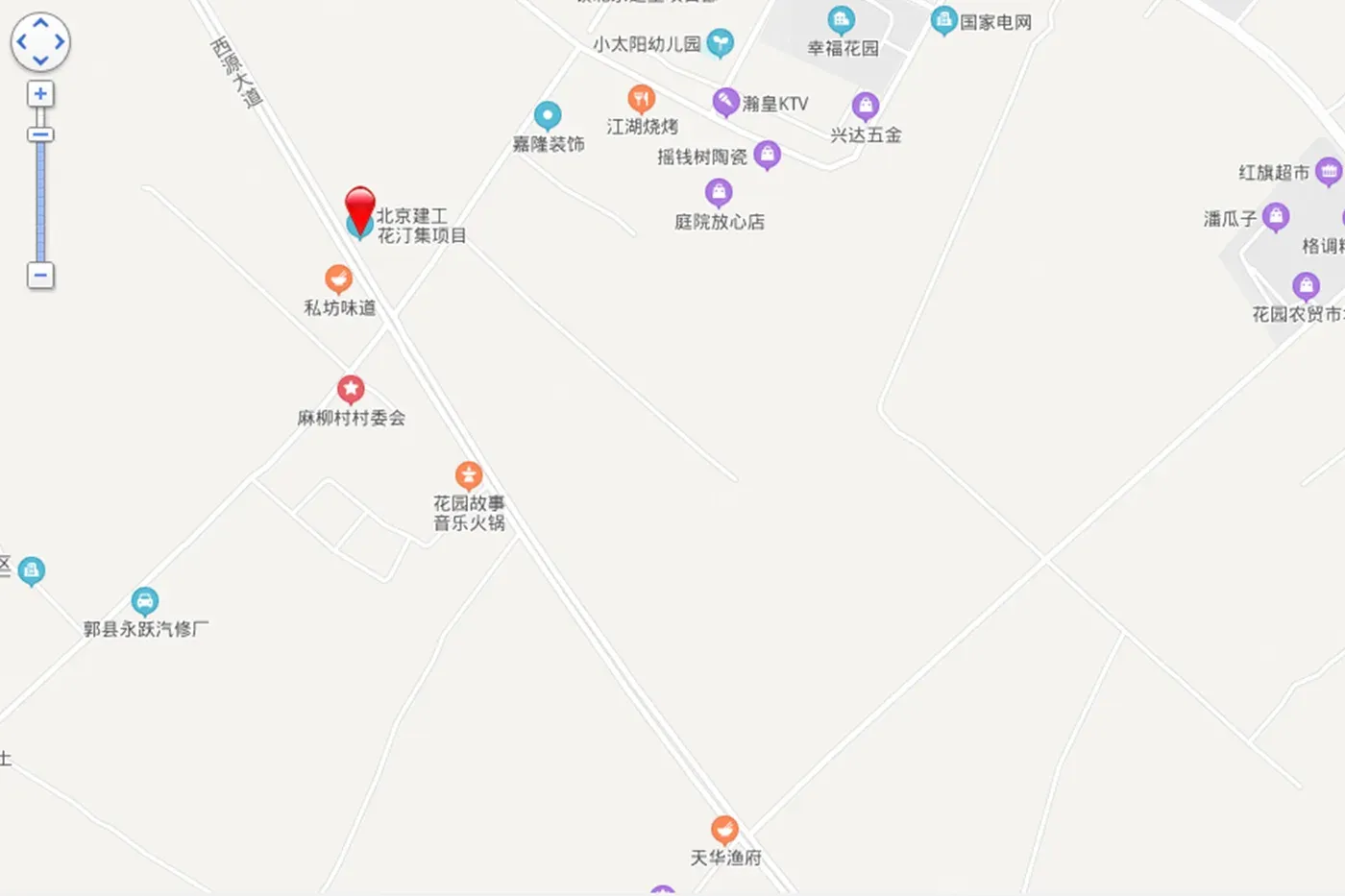
Task: Open the 郭县永跃汽修厂 marker
Action: [x=145, y=602]
